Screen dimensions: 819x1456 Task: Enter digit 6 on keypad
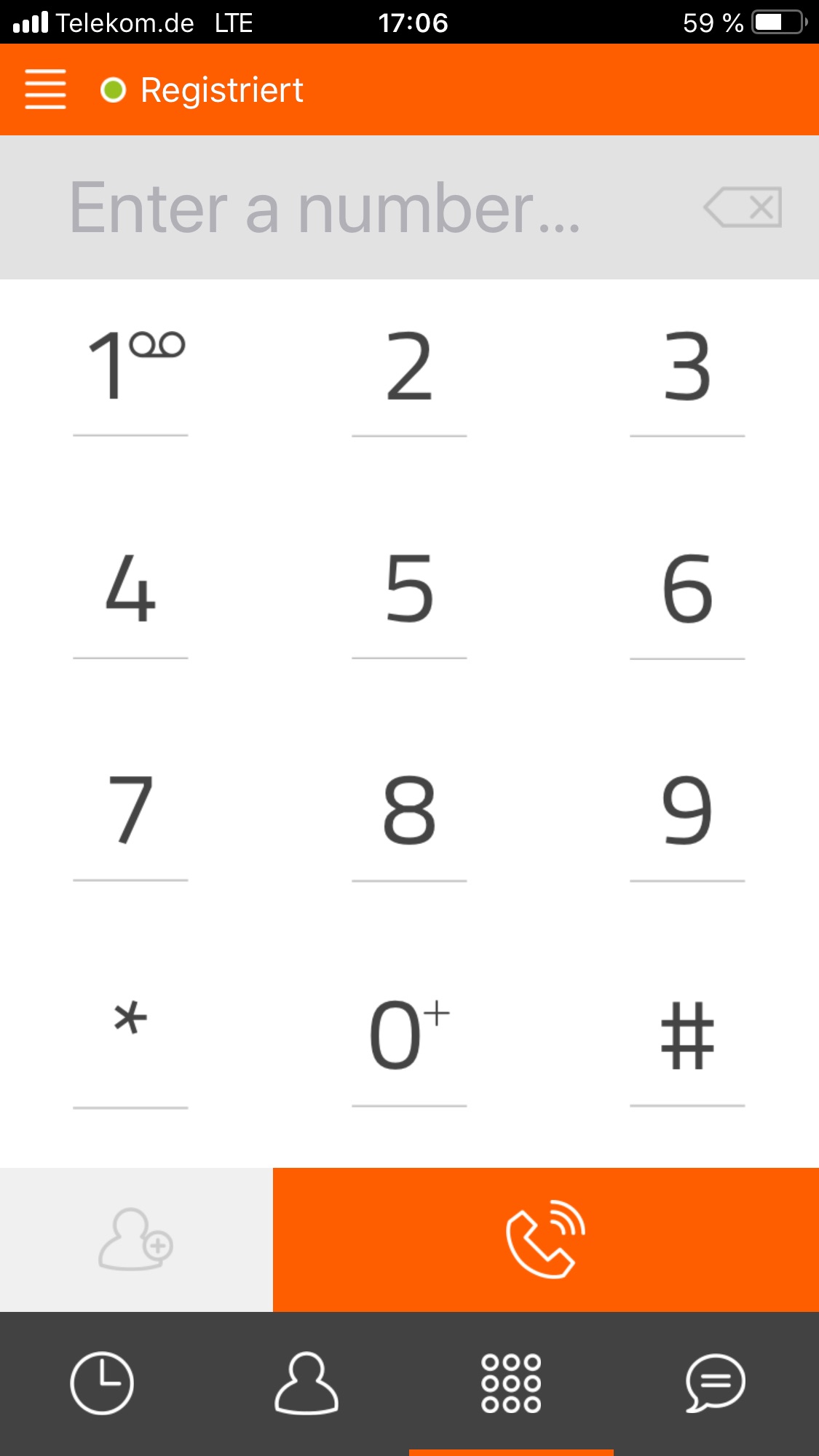point(687,589)
